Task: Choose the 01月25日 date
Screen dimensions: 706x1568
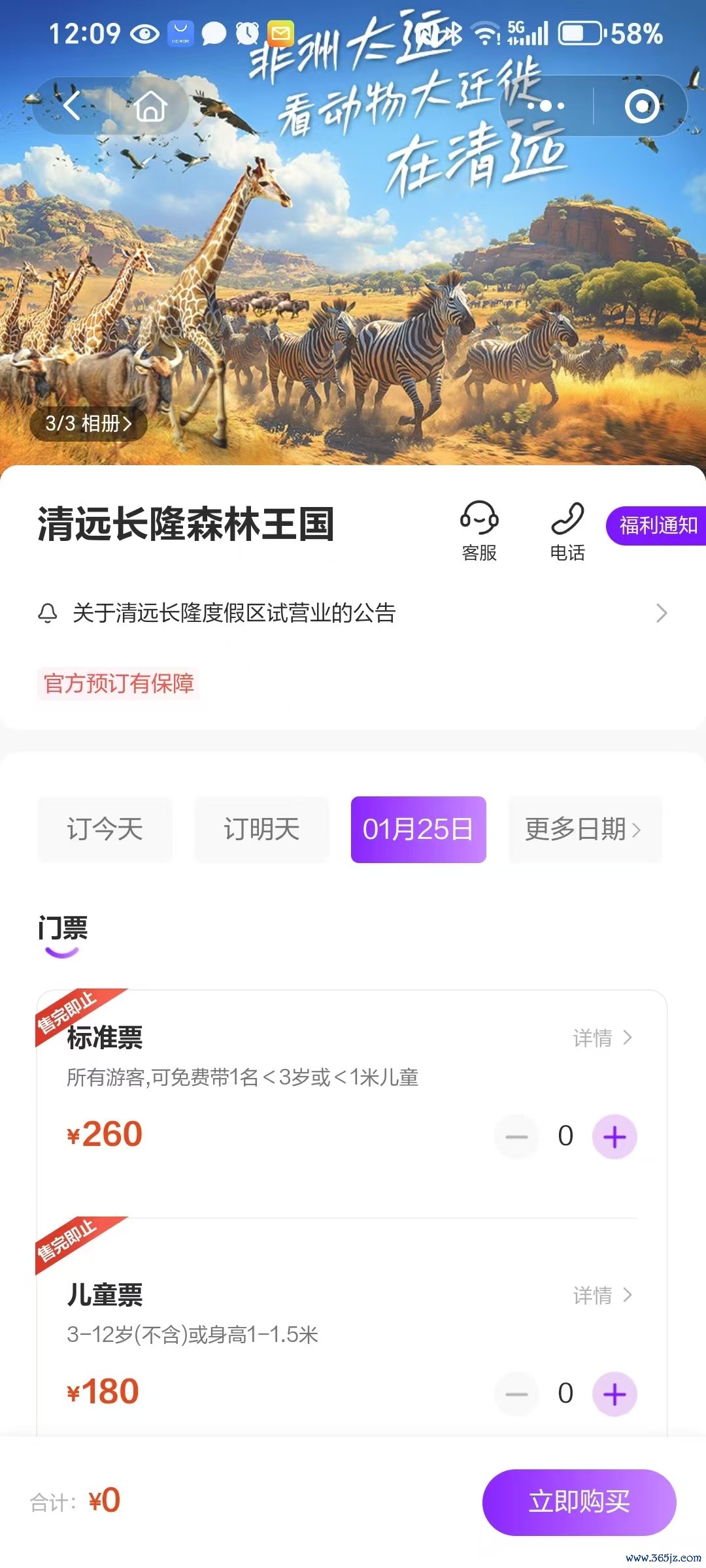Action: (418, 829)
